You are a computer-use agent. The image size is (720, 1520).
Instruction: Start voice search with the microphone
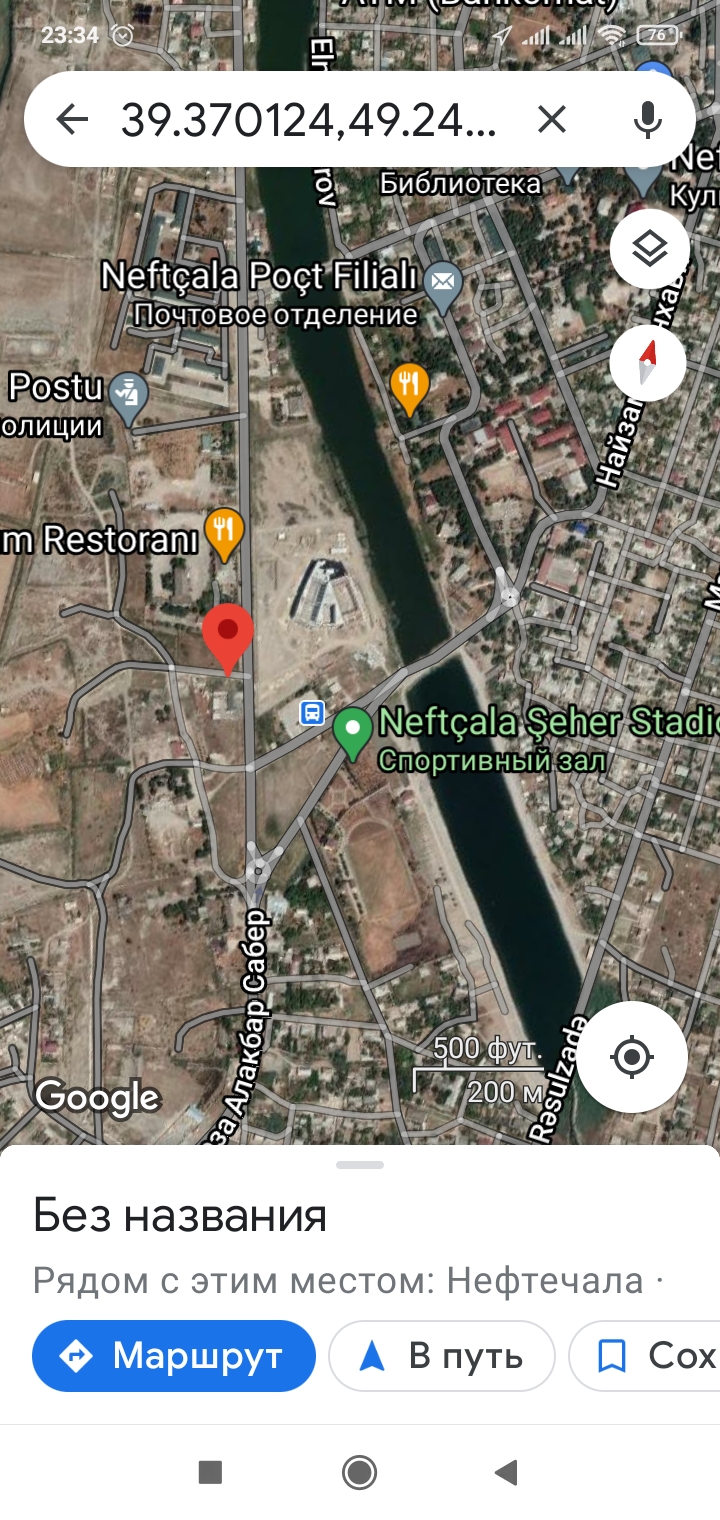click(x=648, y=120)
